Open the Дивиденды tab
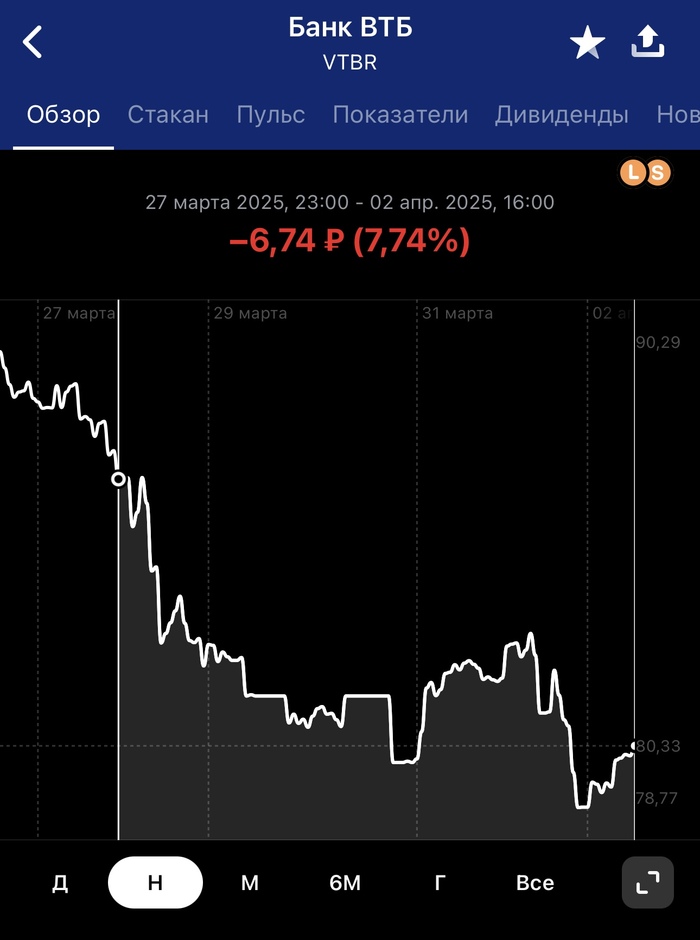This screenshot has height=940, width=700. (x=561, y=115)
